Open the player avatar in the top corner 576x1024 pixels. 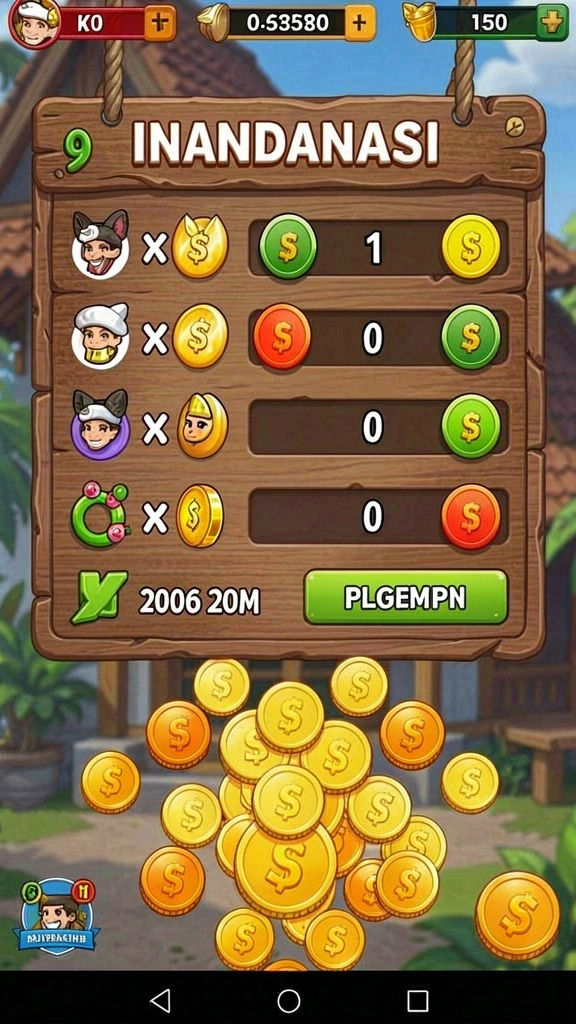(33, 23)
